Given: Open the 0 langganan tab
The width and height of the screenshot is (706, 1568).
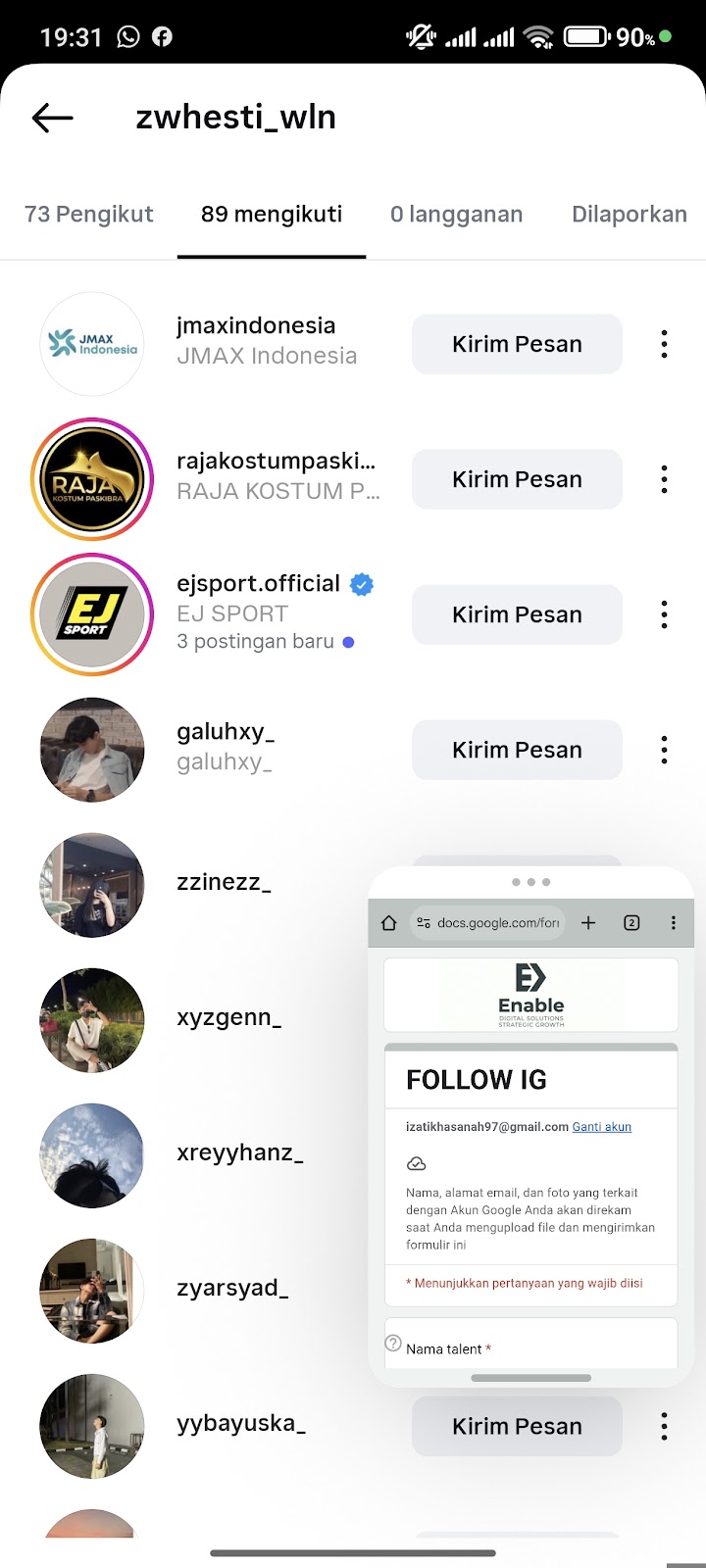Looking at the screenshot, I should pyautogui.click(x=456, y=215).
